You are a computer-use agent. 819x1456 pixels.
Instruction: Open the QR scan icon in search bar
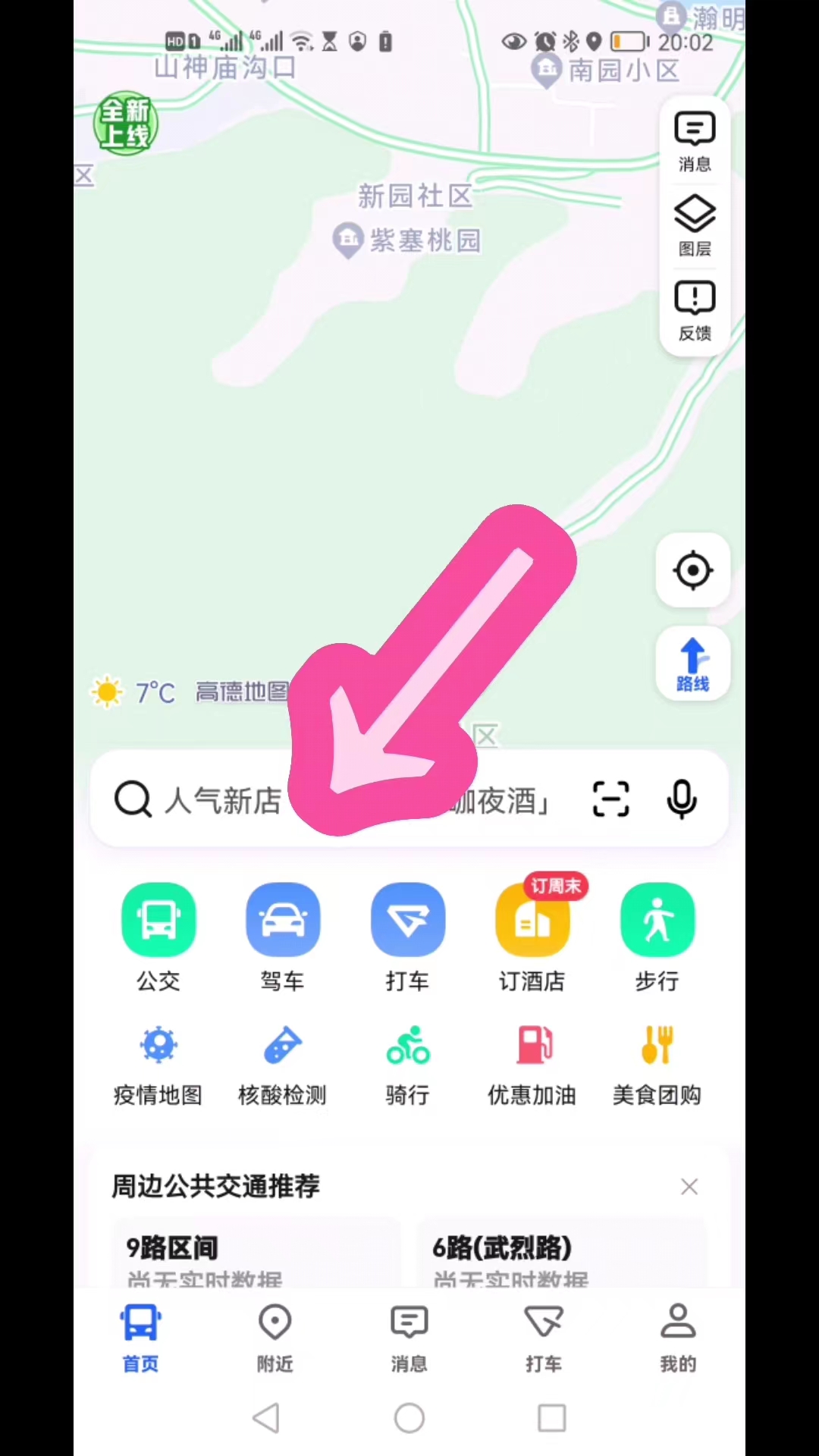coord(610,799)
